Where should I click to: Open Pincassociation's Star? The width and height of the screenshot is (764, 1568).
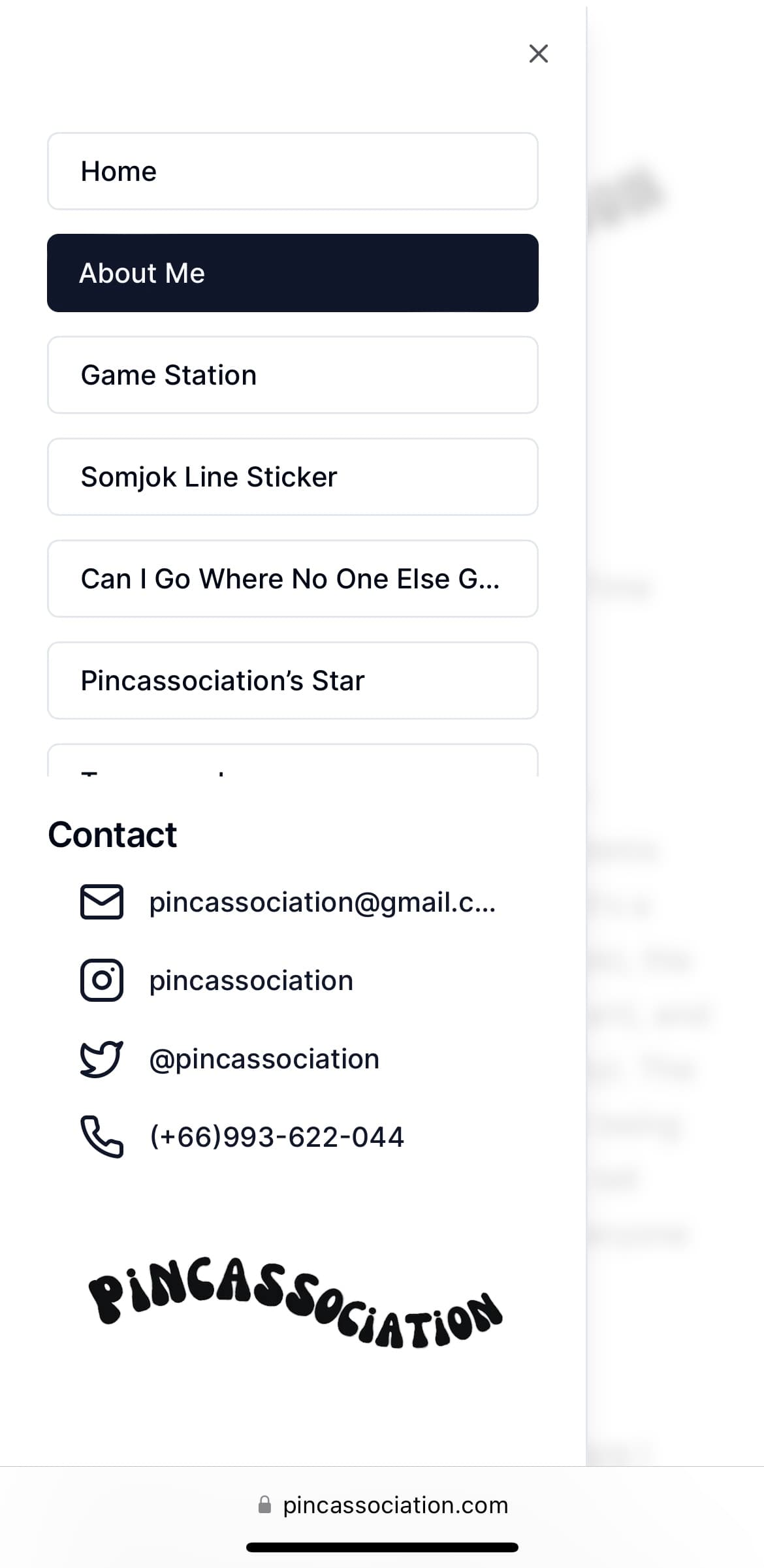pos(293,680)
